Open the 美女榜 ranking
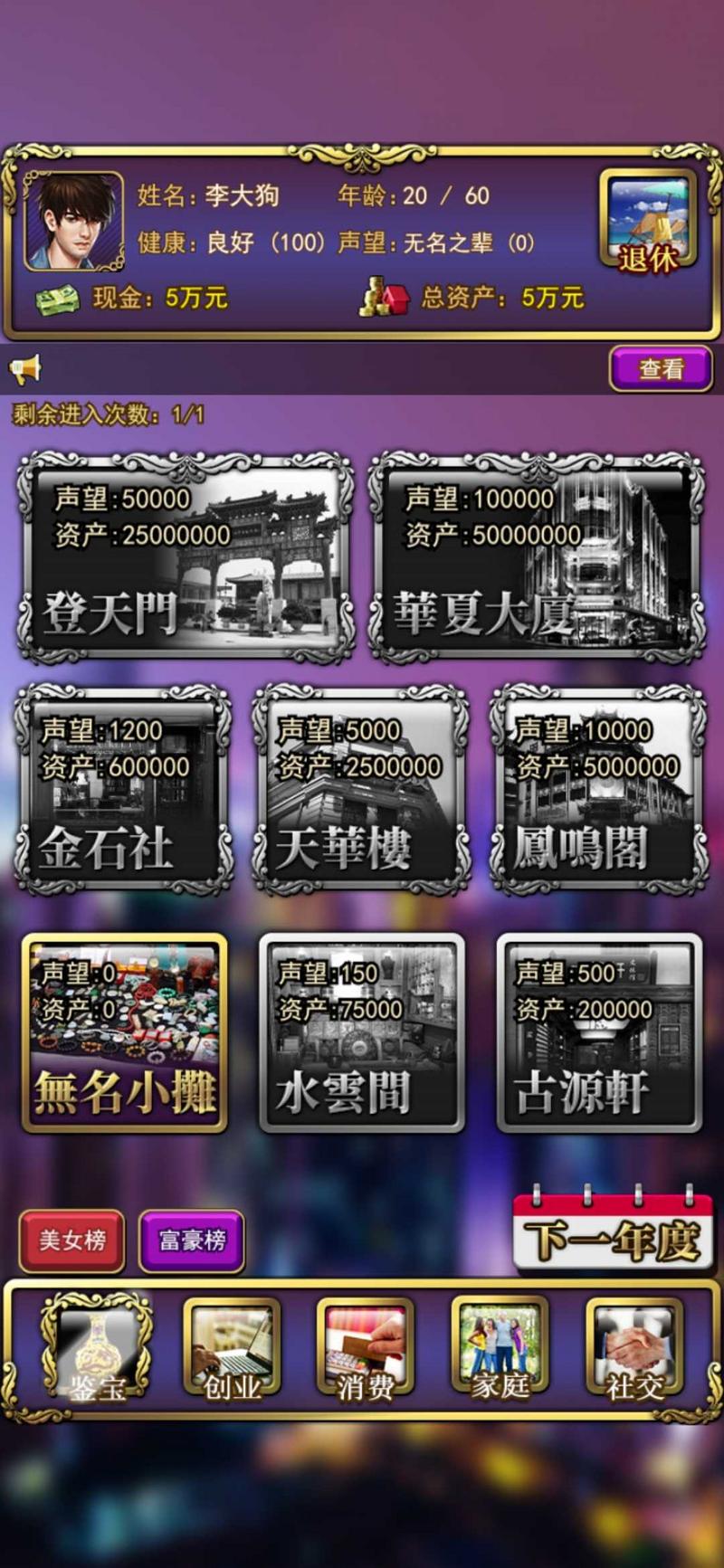Image resolution: width=724 pixels, height=1568 pixels. coord(71,1240)
